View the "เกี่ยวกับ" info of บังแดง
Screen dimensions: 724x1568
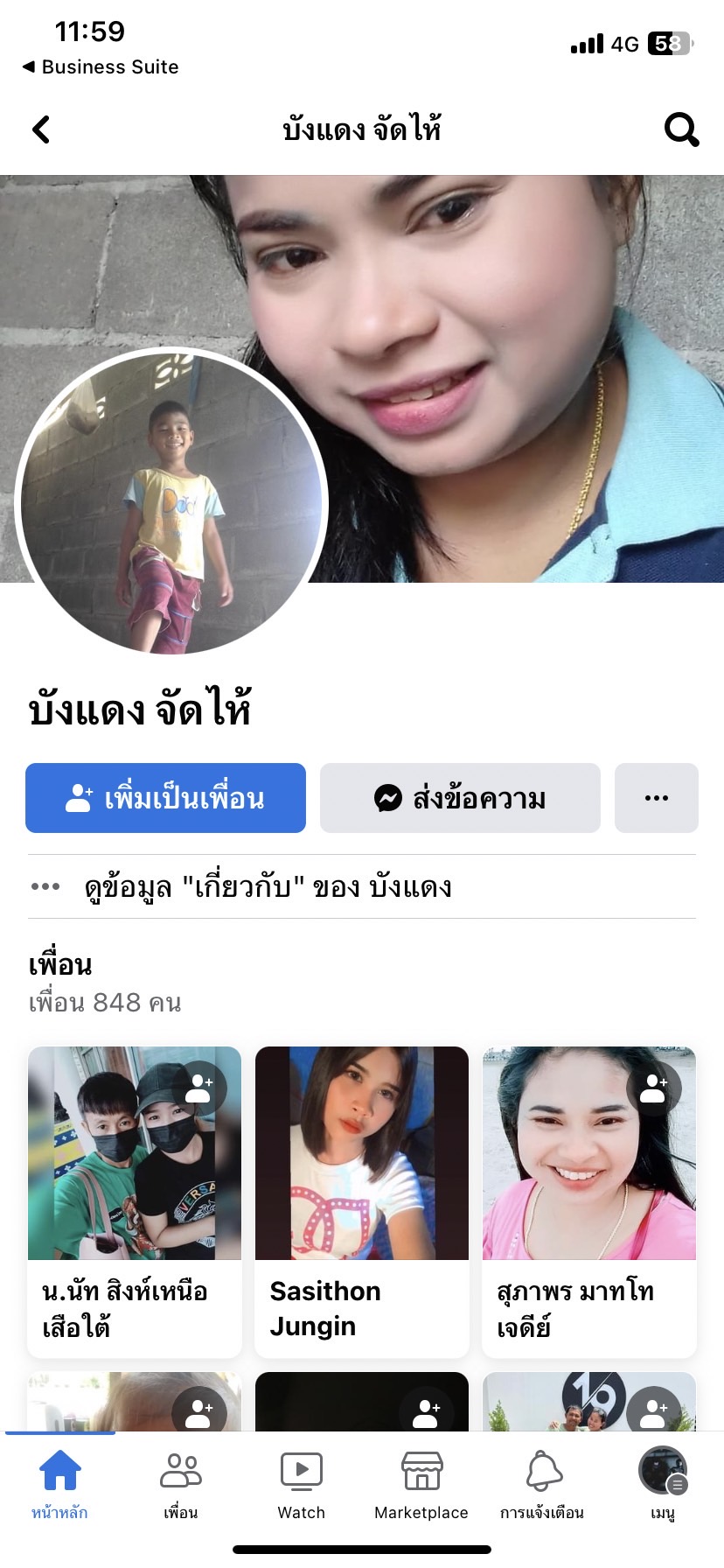[x=268, y=886]
